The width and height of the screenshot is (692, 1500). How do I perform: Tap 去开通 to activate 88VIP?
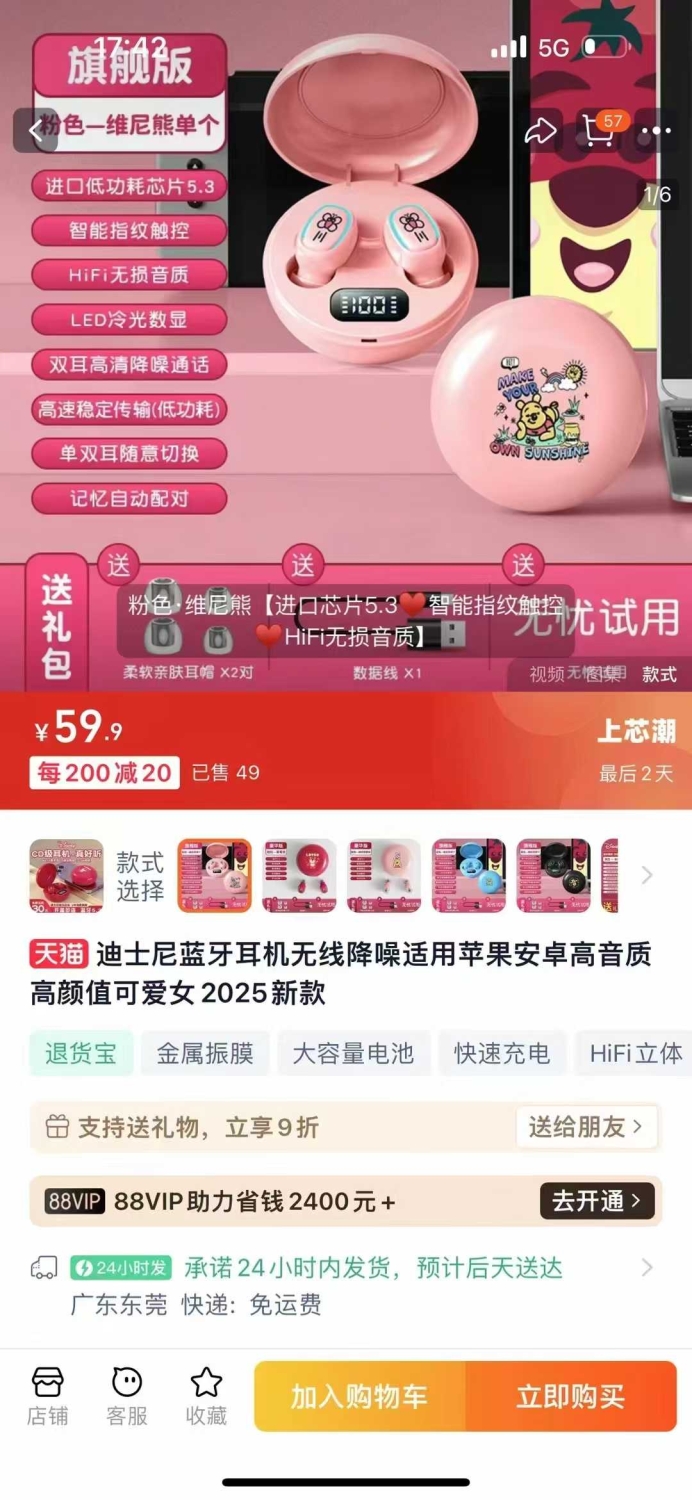click(598, 1201)
